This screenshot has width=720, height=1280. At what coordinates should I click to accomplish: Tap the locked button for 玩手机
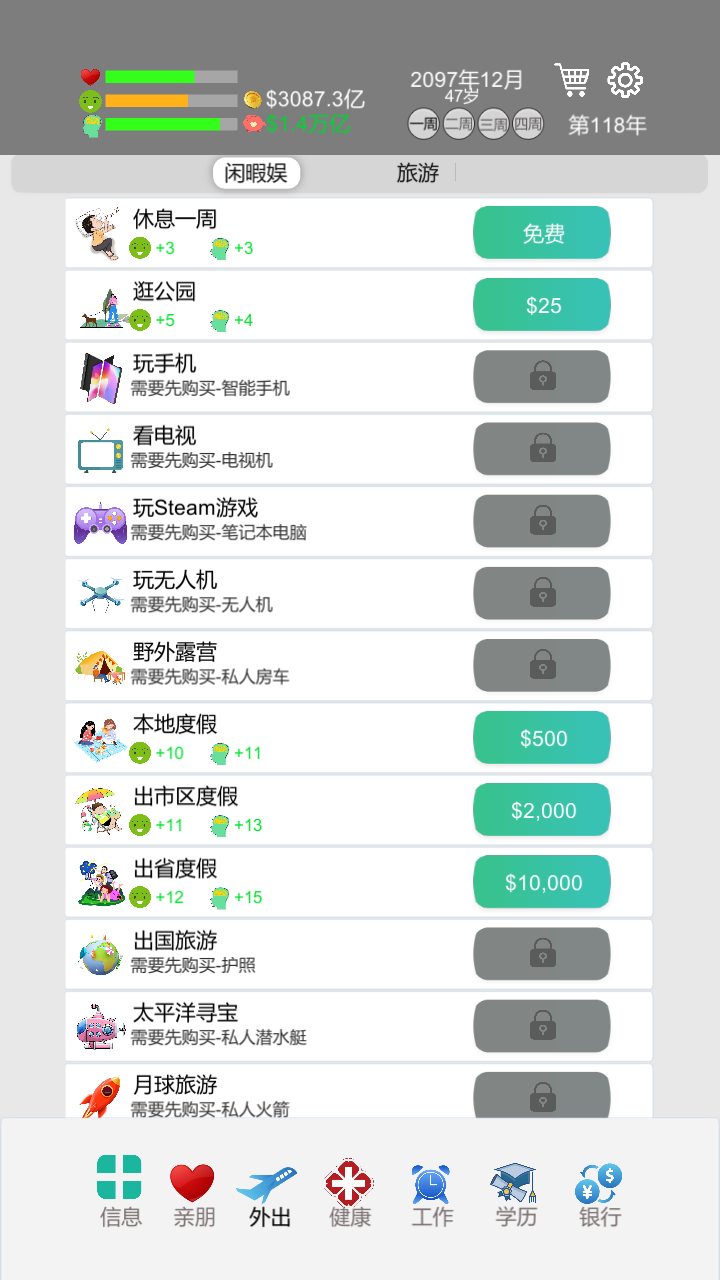tap(542, 377)
